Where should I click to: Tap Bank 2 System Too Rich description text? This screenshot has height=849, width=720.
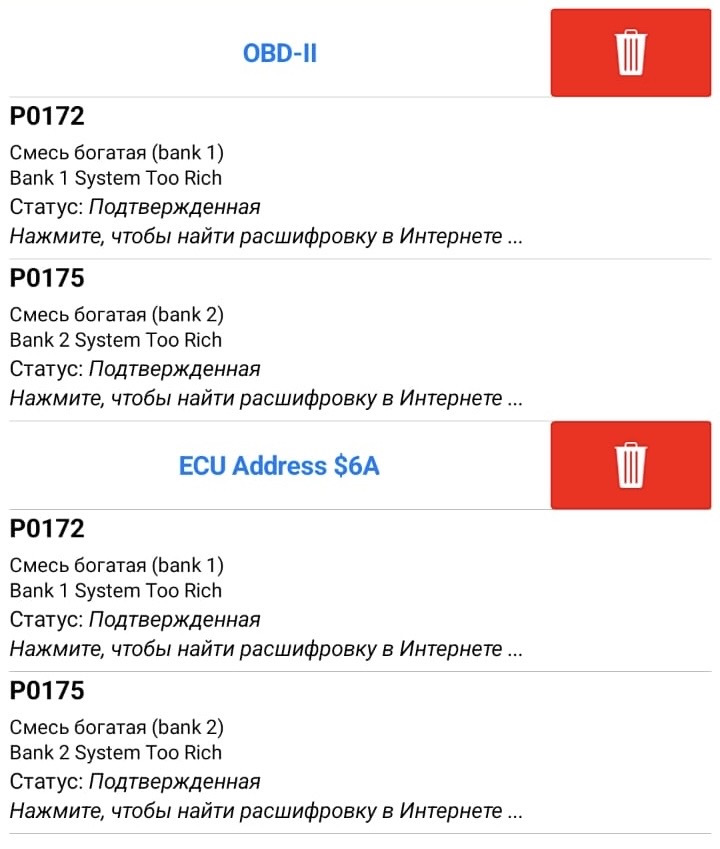point(114,340)
